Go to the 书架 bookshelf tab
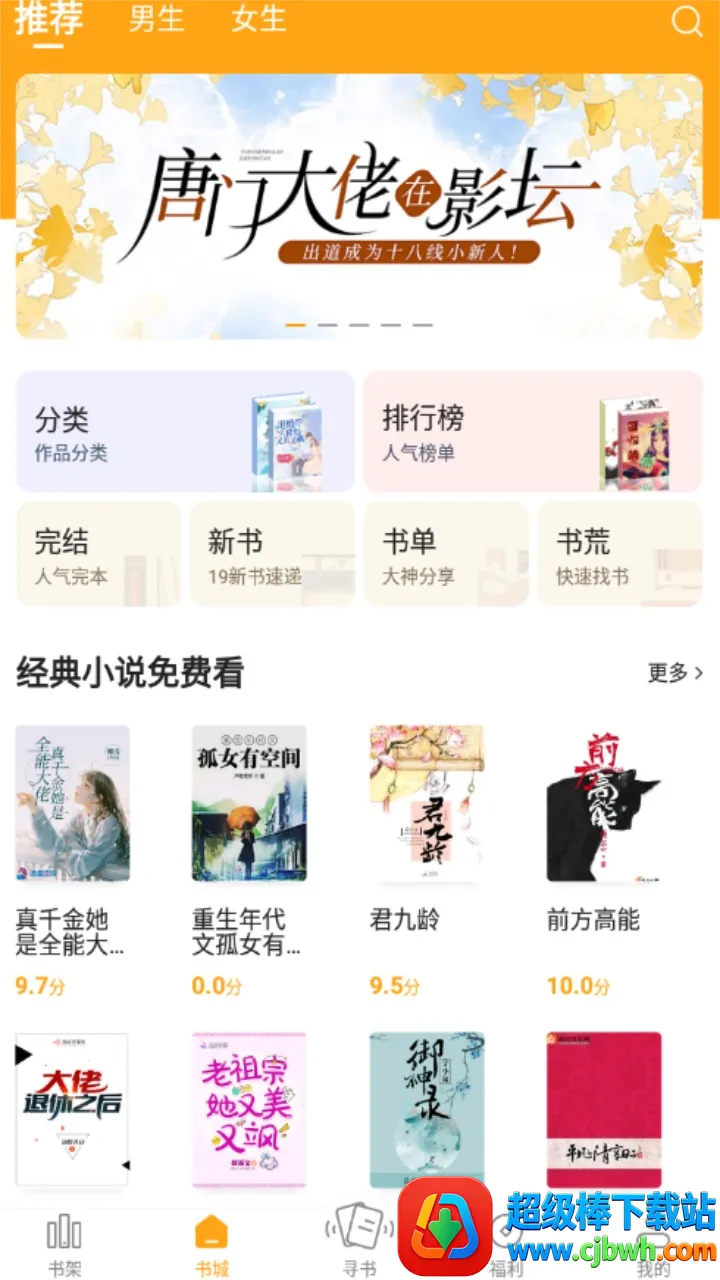The height and width of the screenshot is (1280, 720). (x=65, y=1245)
